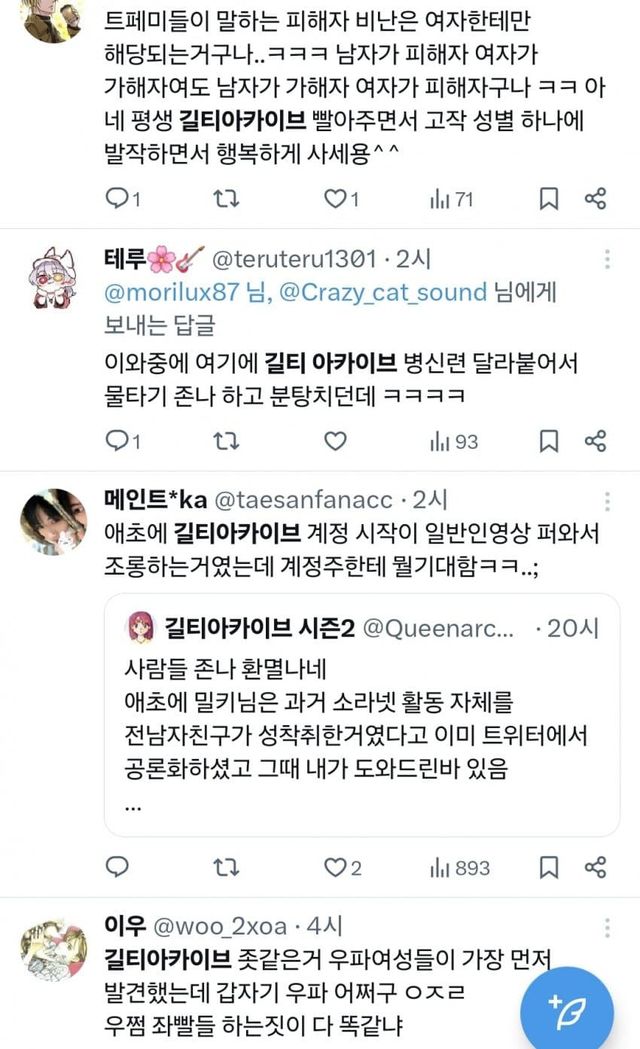
Task: Reply to the tweet by @taesanfanacc
Action: pyautogui.click(x=118, y=867)
